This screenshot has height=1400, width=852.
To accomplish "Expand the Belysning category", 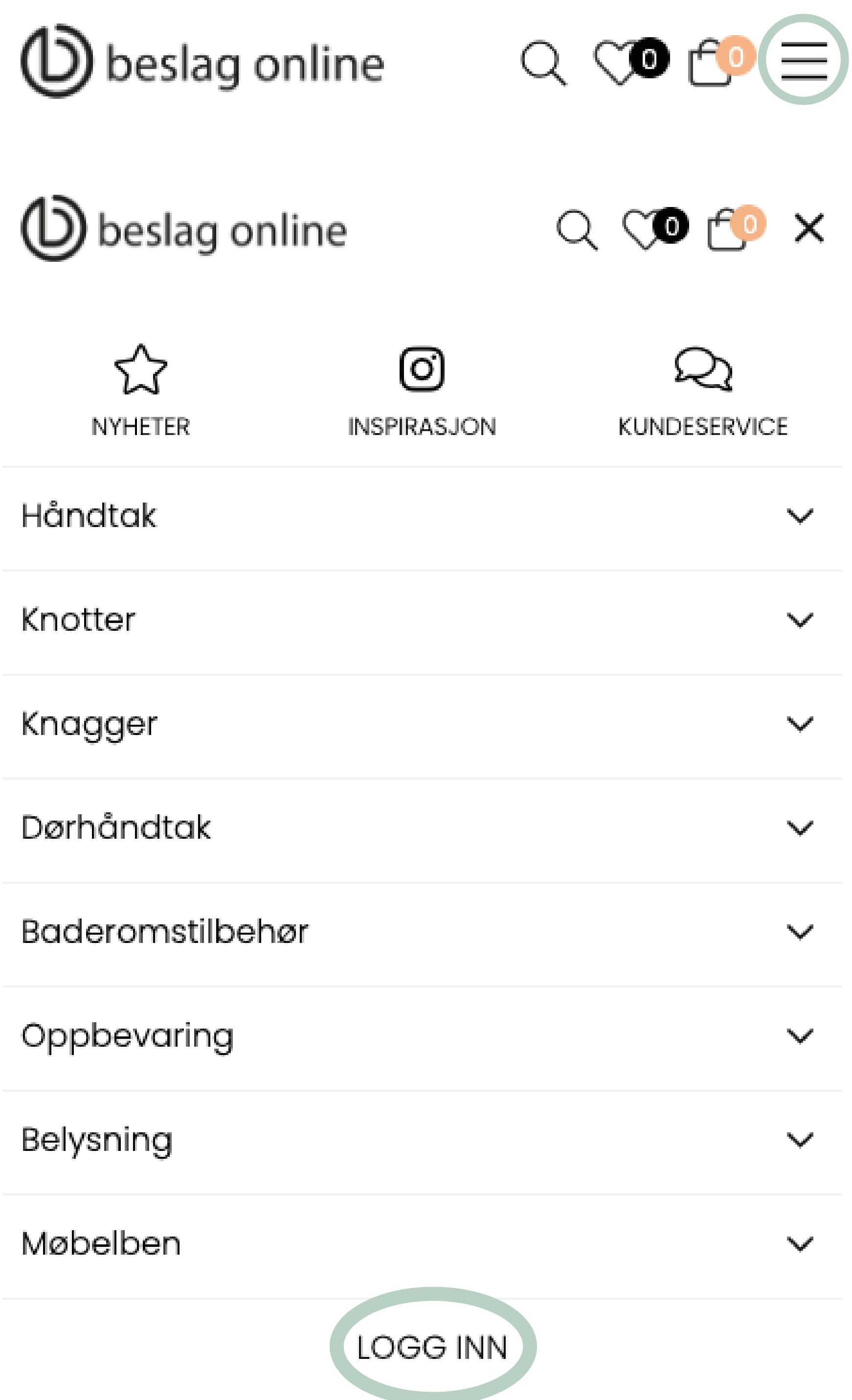I will [x=422, y=1139].
